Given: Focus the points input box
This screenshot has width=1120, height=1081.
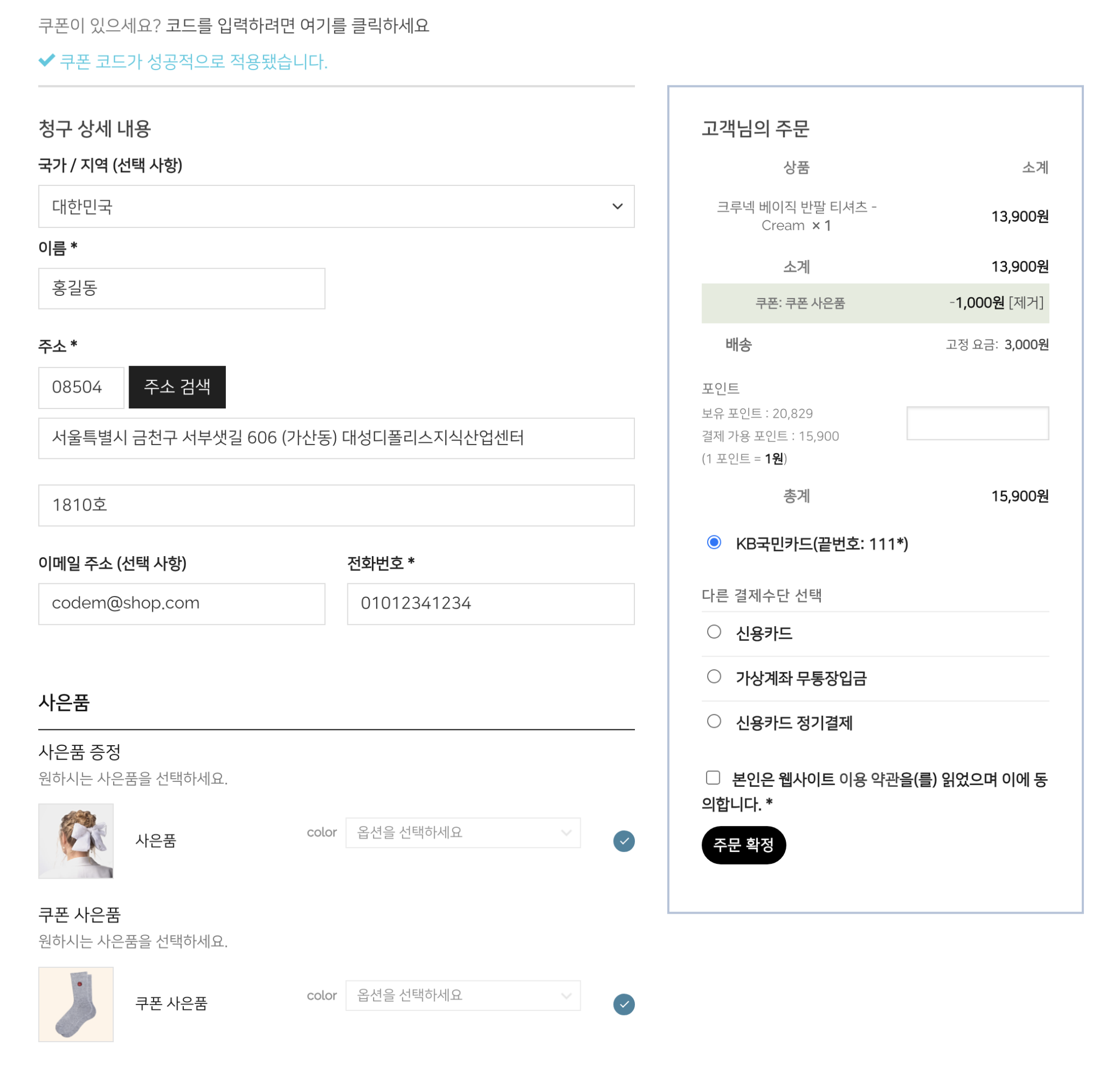Looking at the screenshot, I should coord(977,423).
